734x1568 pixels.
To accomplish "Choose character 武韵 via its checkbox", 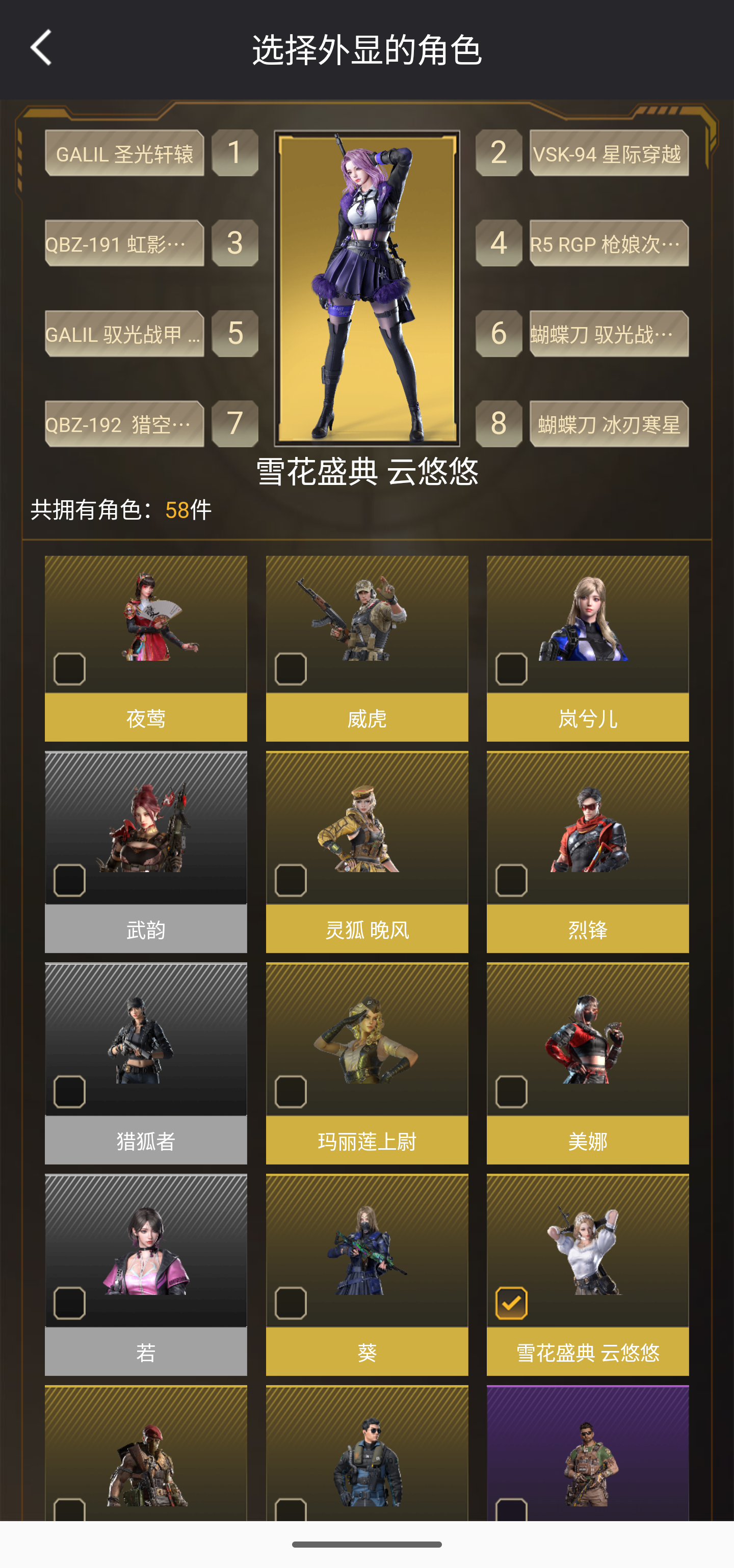I will [69, 880].
